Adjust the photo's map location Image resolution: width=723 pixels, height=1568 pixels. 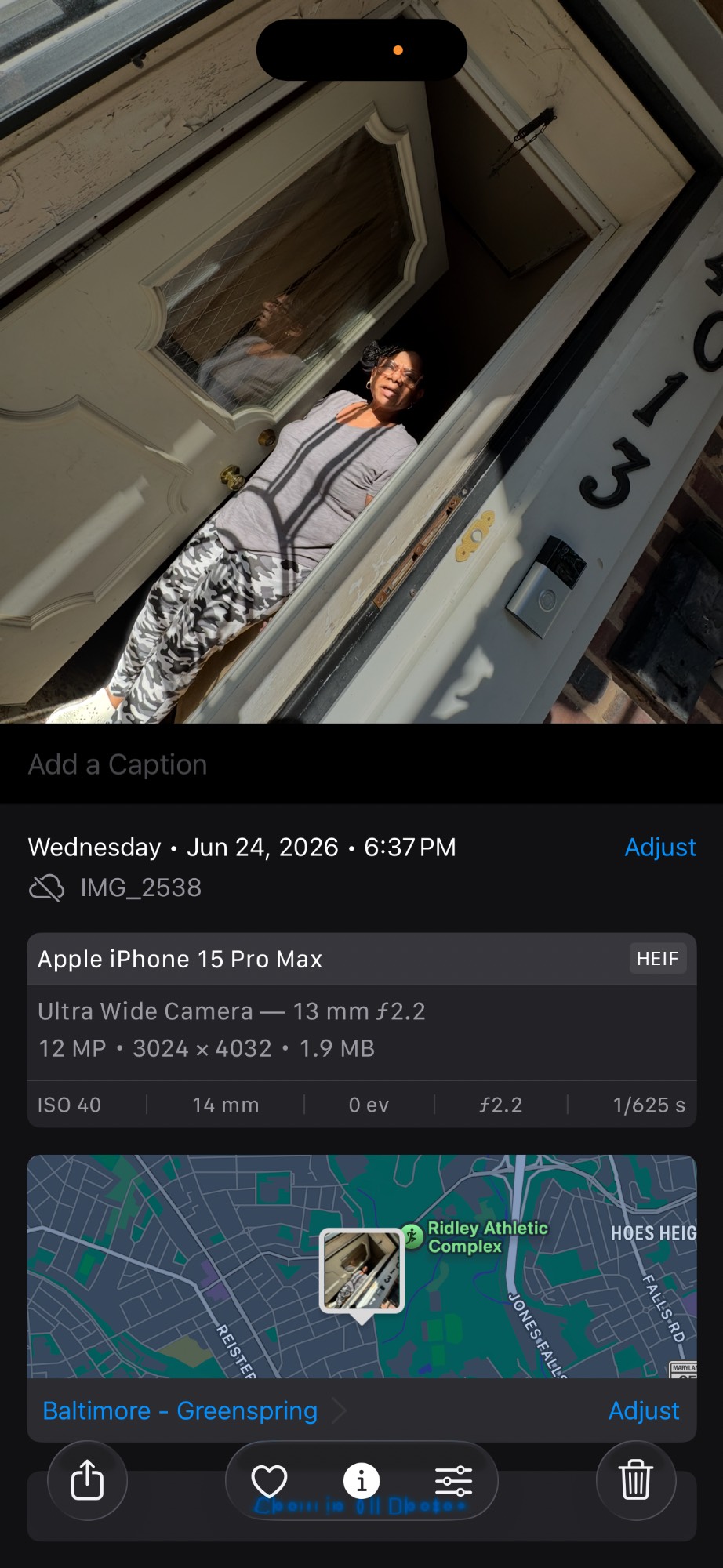point(644,1411)
